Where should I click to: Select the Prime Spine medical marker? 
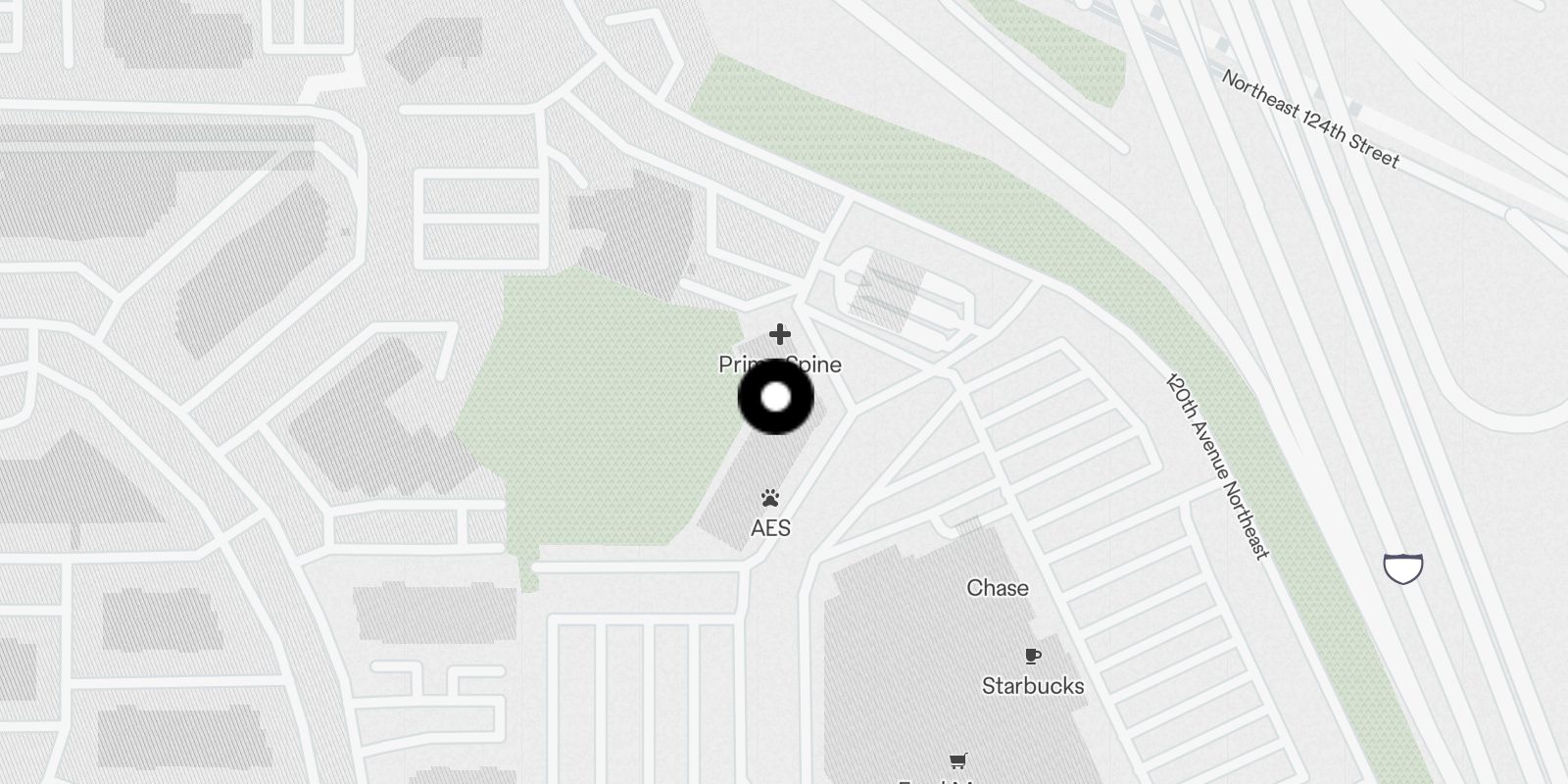(780, 335)
